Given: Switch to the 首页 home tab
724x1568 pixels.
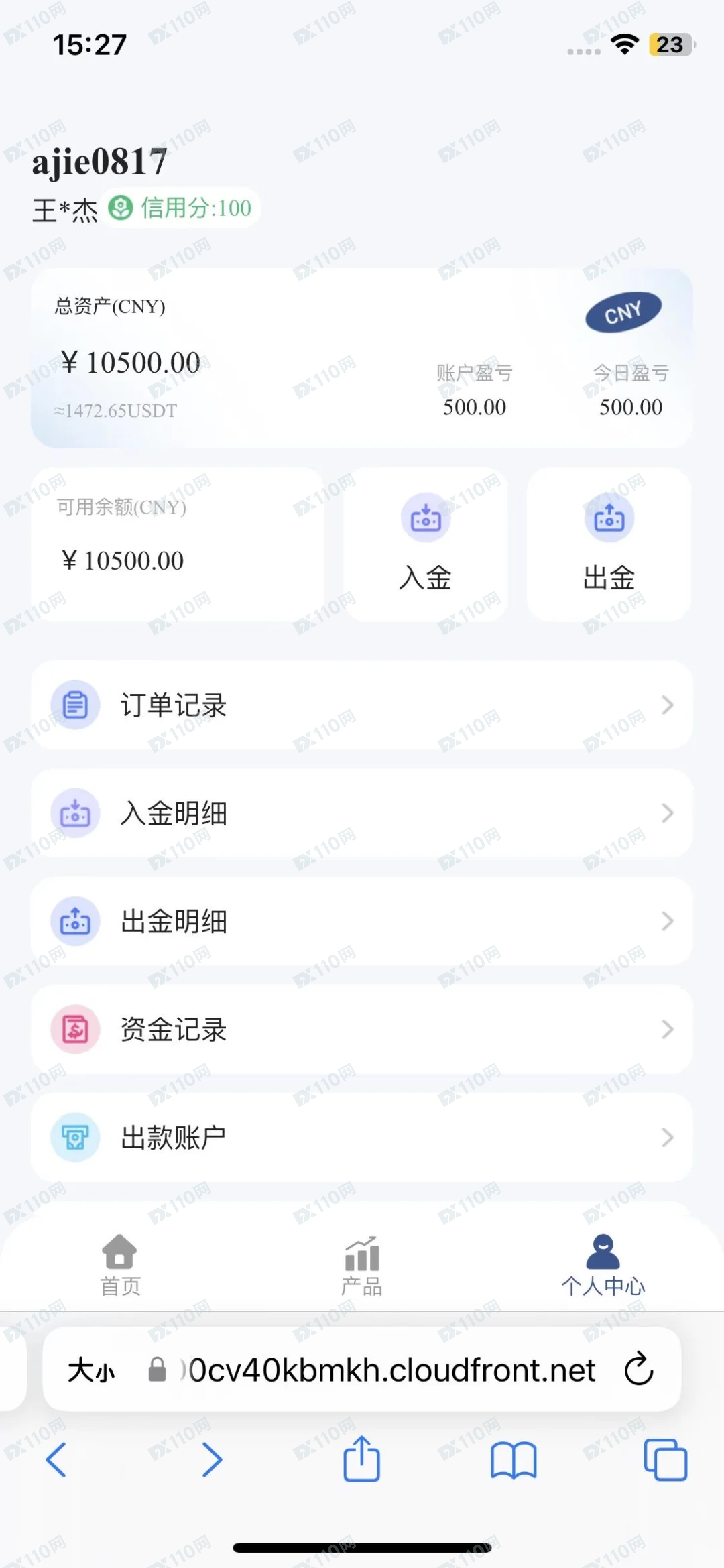Looking at the screenshot, I should click(120, 1265).
